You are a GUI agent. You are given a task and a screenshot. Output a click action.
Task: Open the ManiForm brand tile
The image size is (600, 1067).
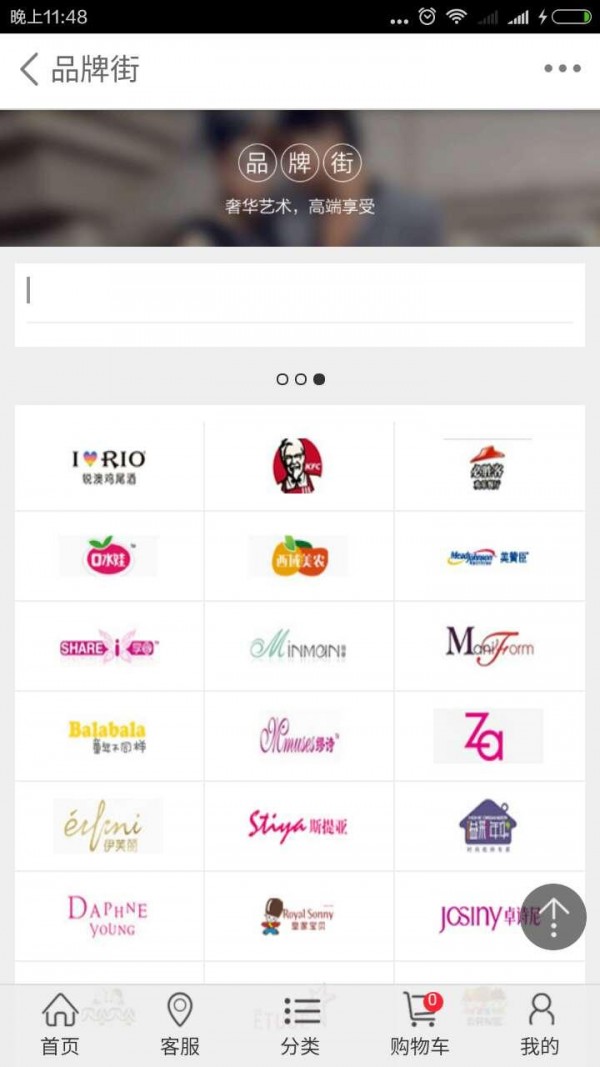tap(488, 646)
